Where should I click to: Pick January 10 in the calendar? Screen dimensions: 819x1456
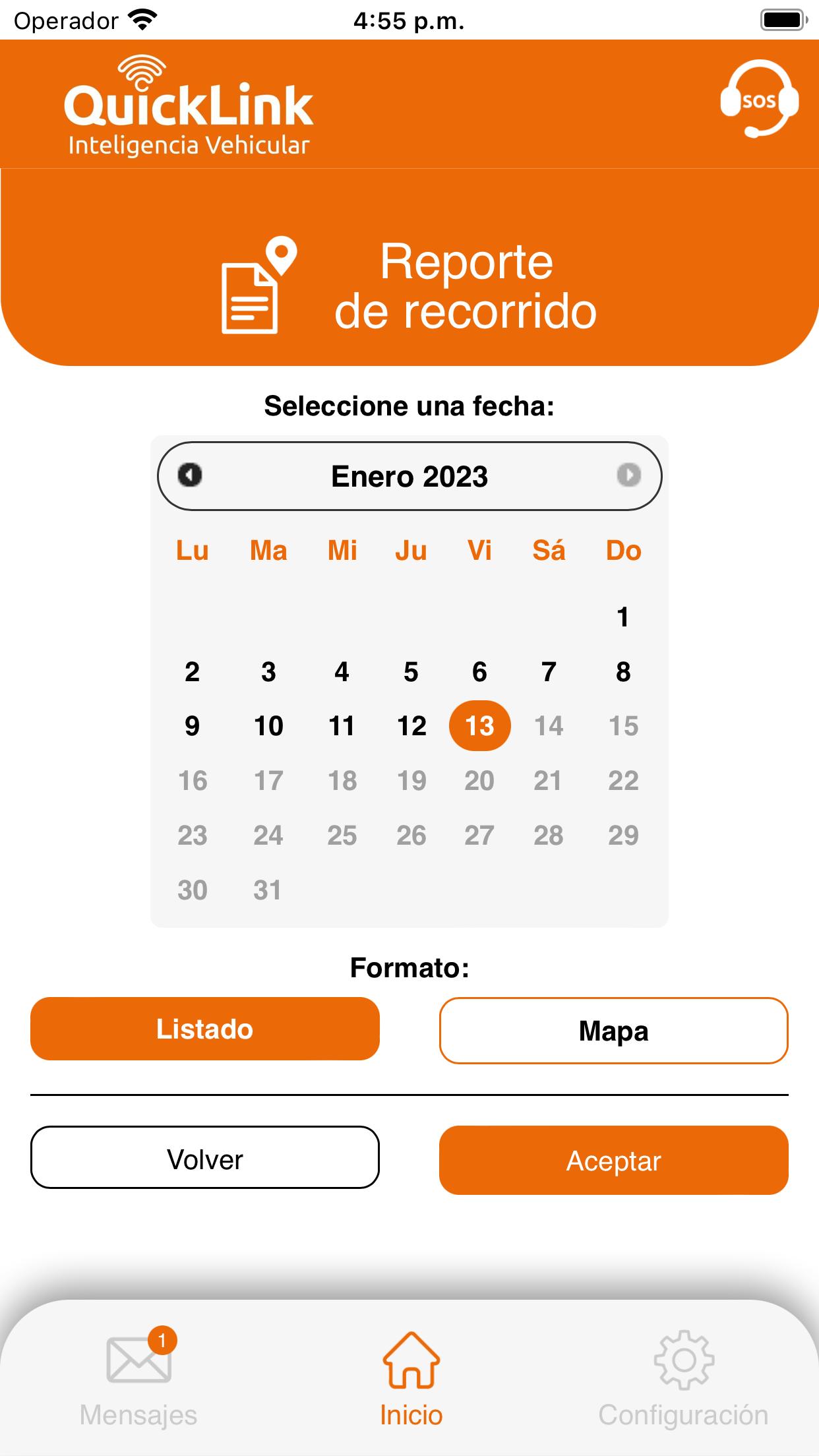click(268, 726)
